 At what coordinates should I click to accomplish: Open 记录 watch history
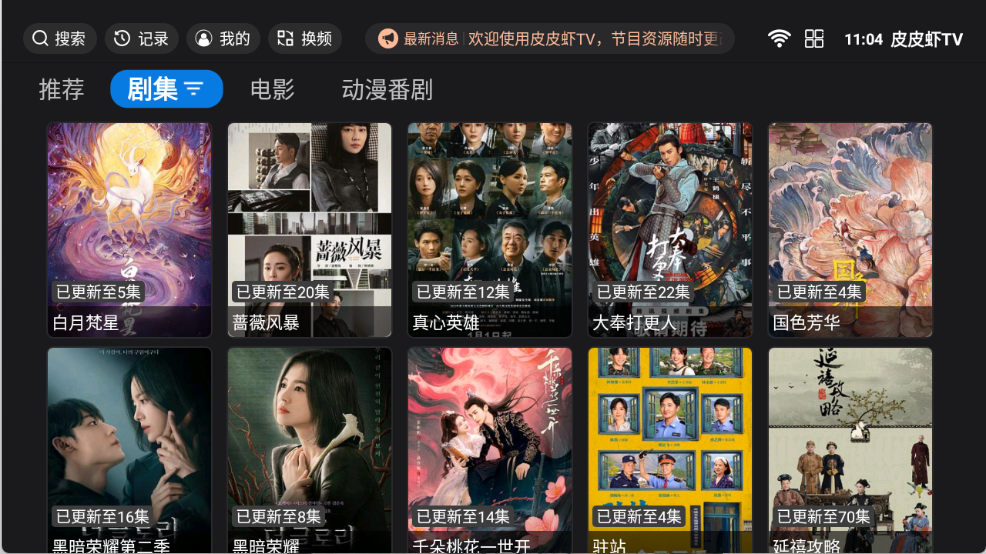(x=141, y=39)
